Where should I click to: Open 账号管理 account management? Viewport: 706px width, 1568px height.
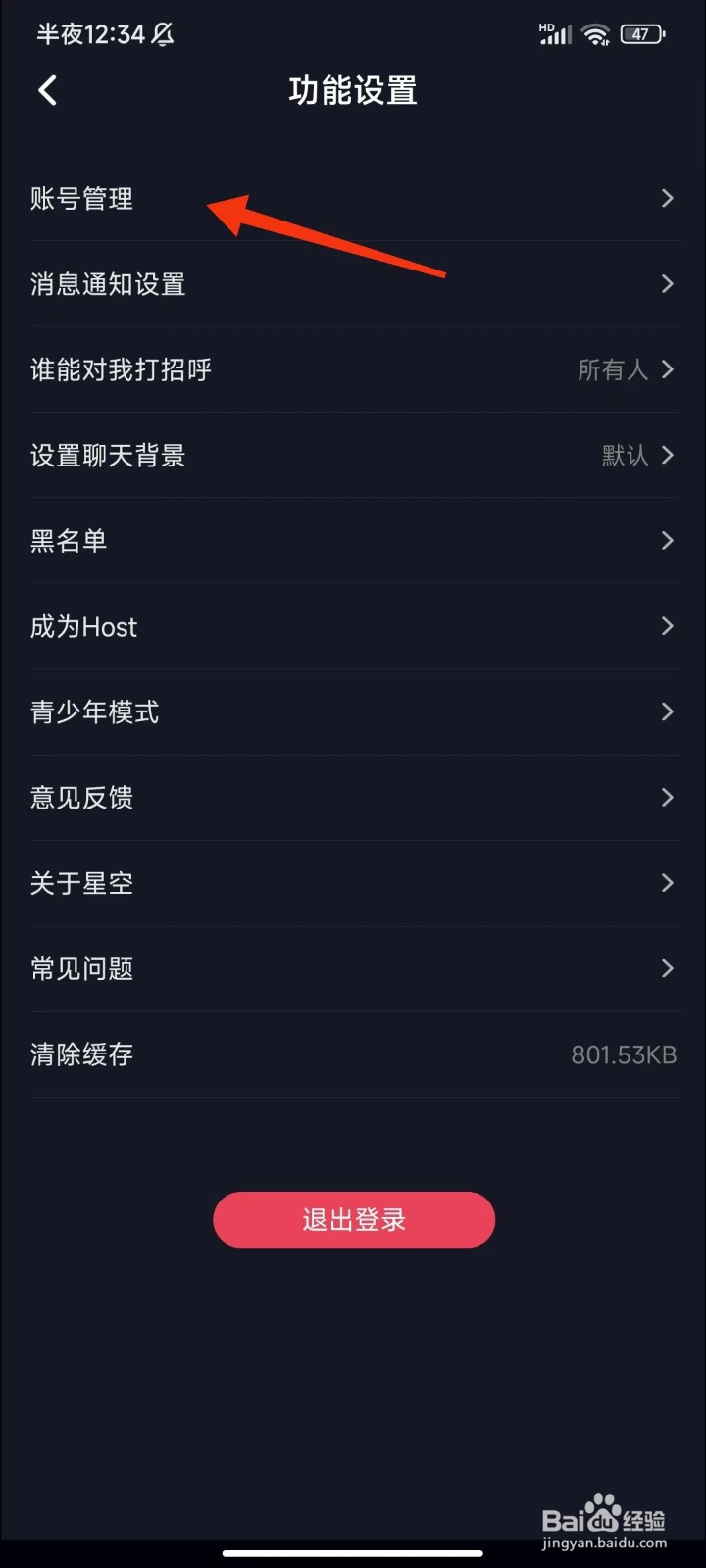(353, 199)
